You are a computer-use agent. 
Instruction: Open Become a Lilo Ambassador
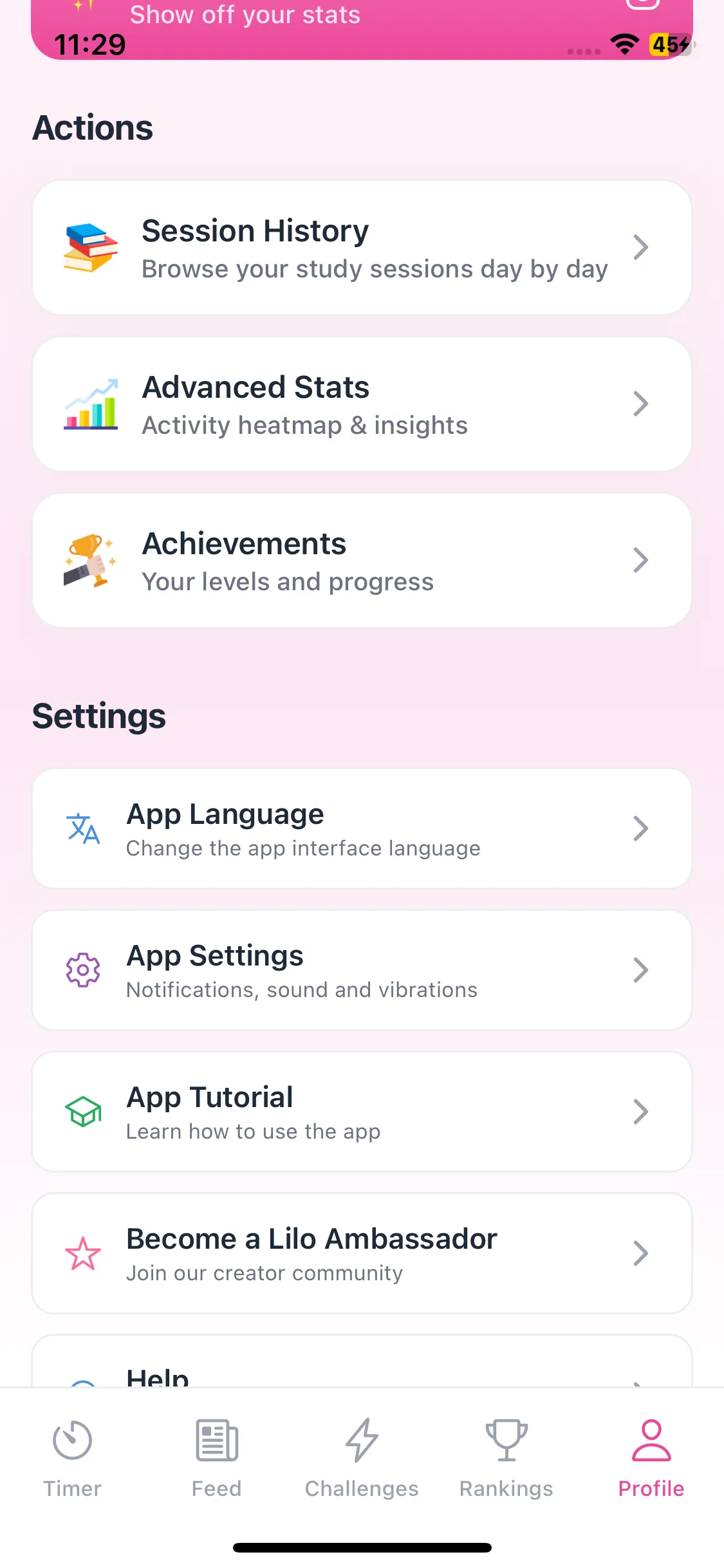362,1253
